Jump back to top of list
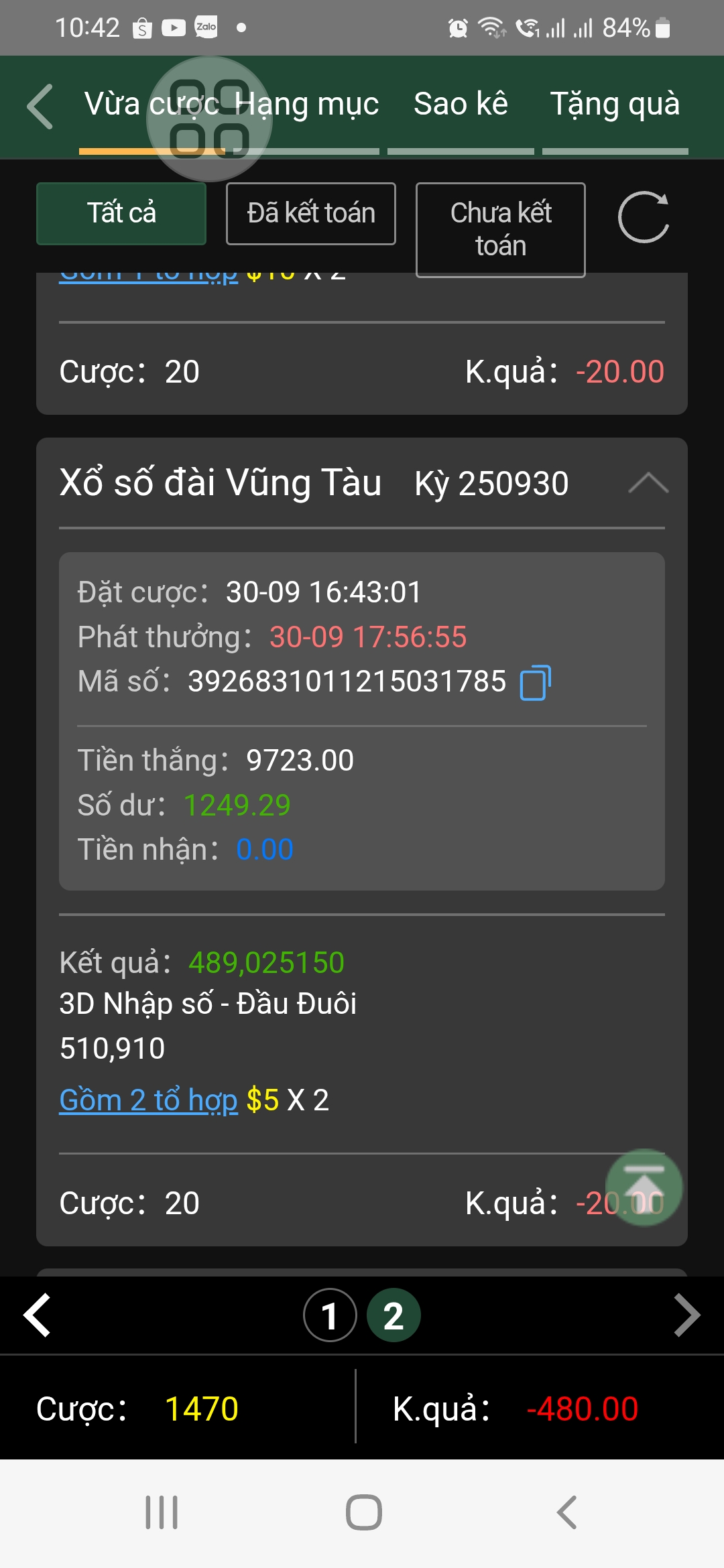The image size is (724, 1568). [644, 1187]
